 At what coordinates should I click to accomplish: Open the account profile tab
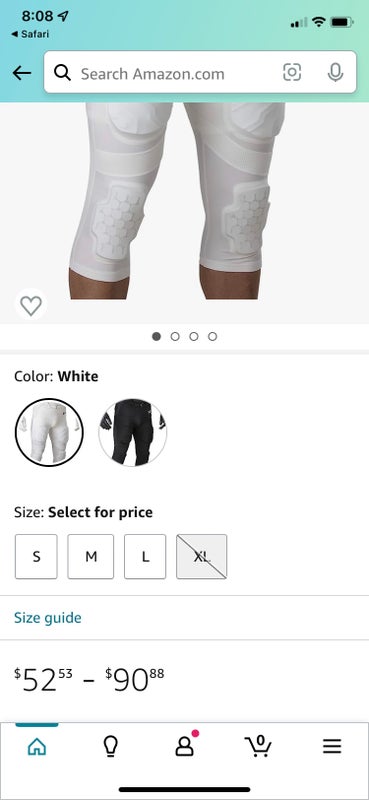(185, 746)
